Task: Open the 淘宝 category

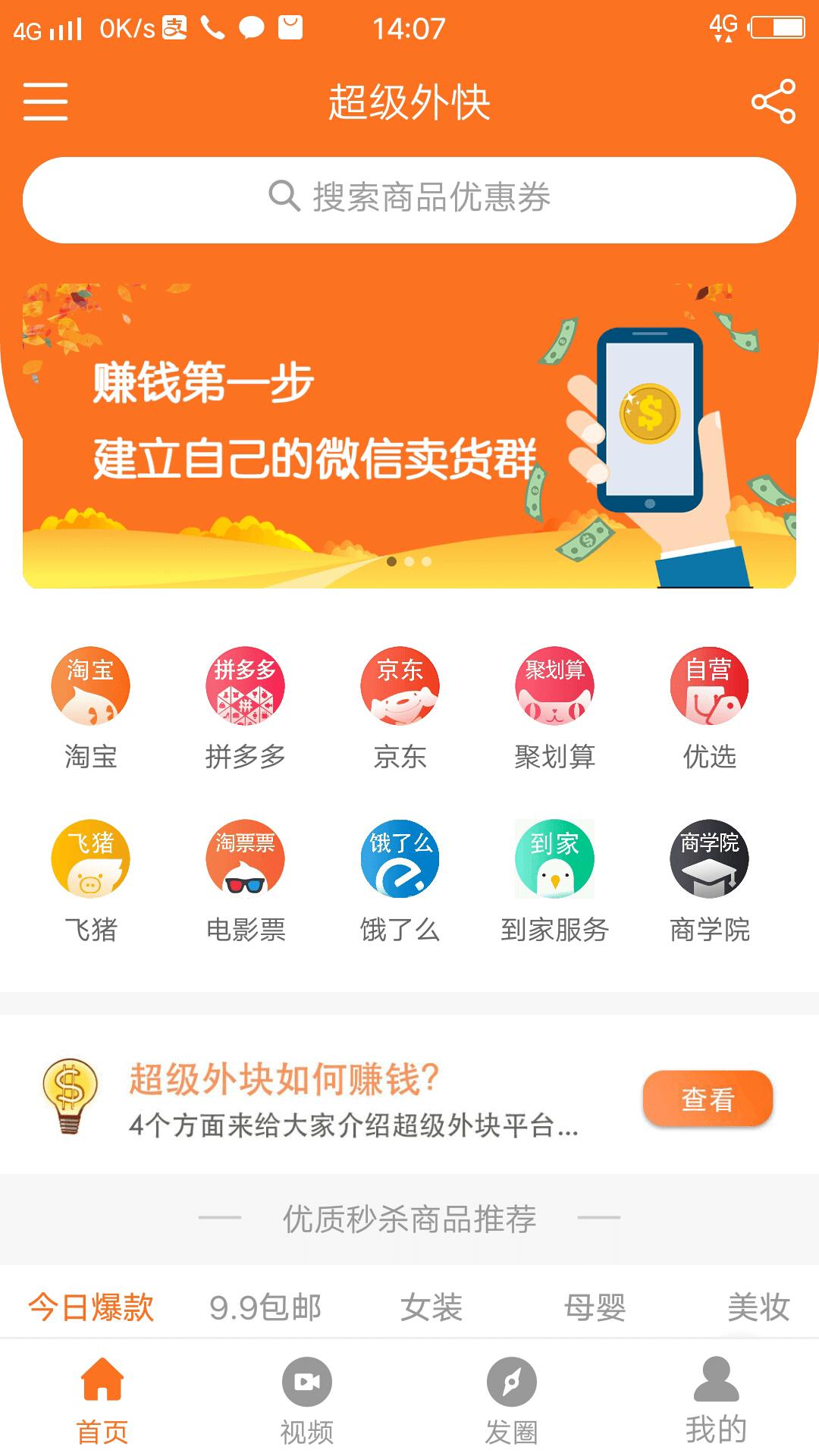Action: pos(90,708)
